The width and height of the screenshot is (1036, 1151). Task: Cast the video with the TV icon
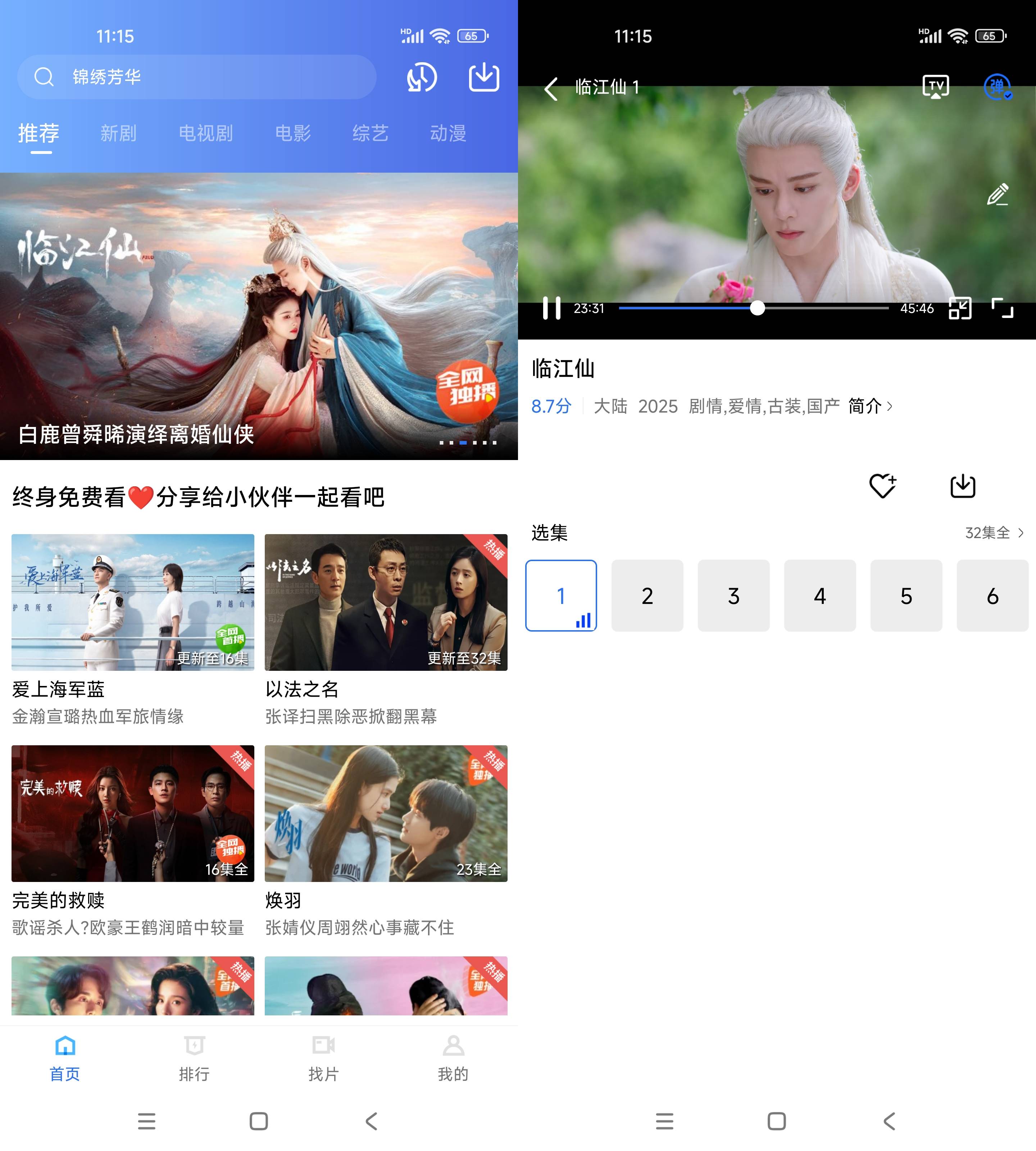tap(935, 87)
